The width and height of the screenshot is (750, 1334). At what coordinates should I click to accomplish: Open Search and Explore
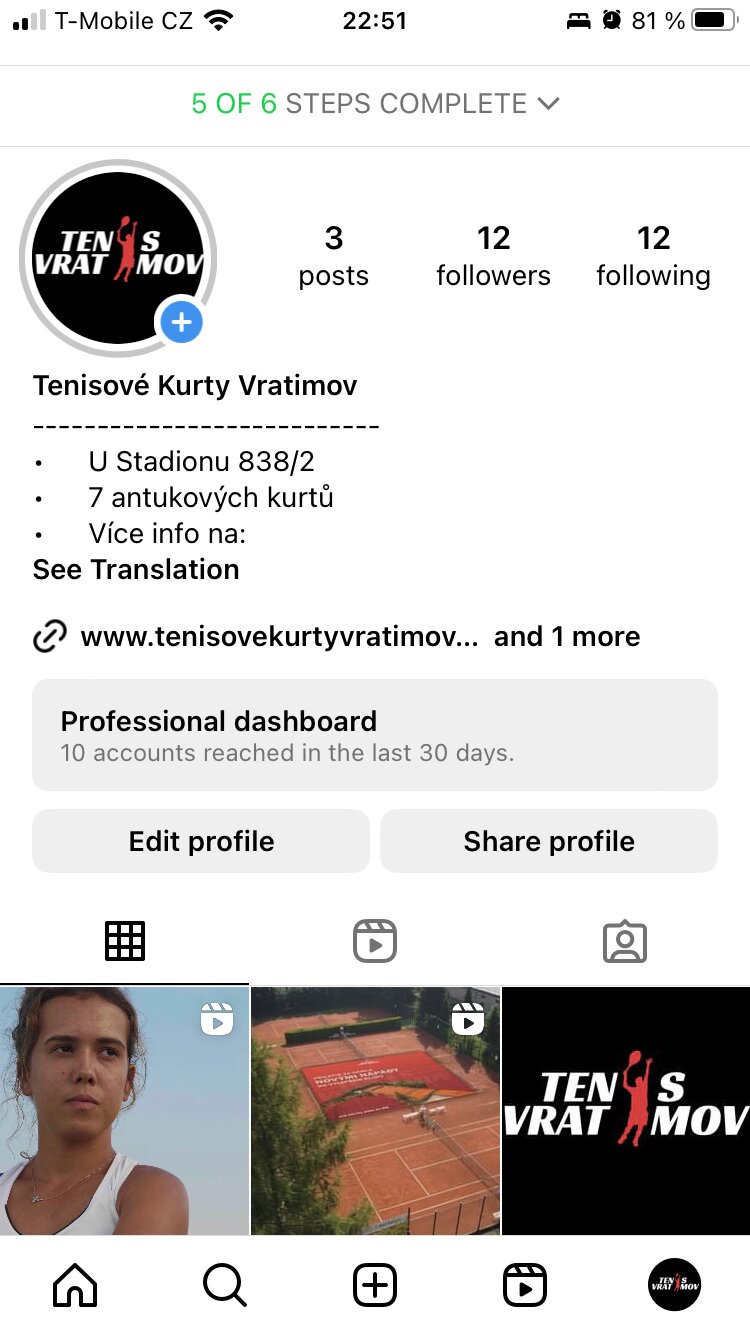pos(225,1285)
